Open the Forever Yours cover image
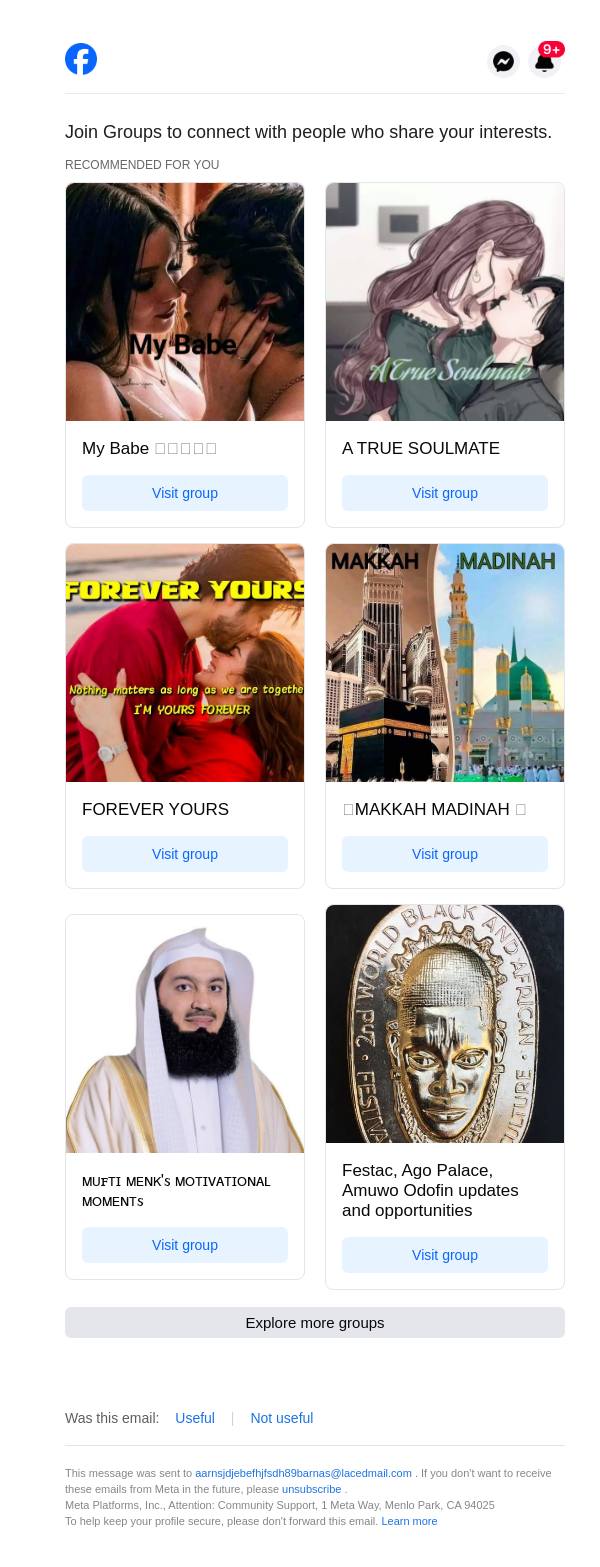 185,663
